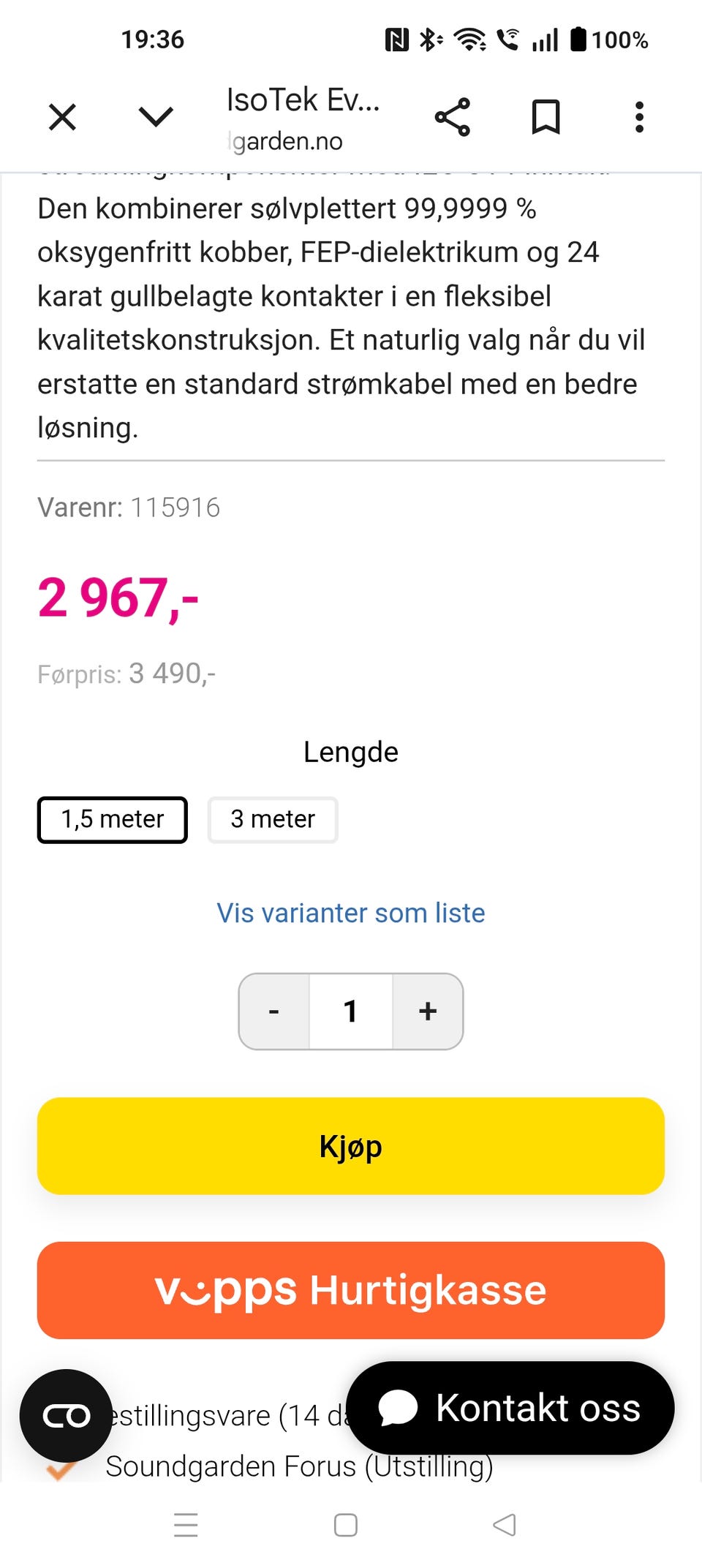Increase quantity with the plus button
This screenshot has width=702, height=1568.
428,1011
